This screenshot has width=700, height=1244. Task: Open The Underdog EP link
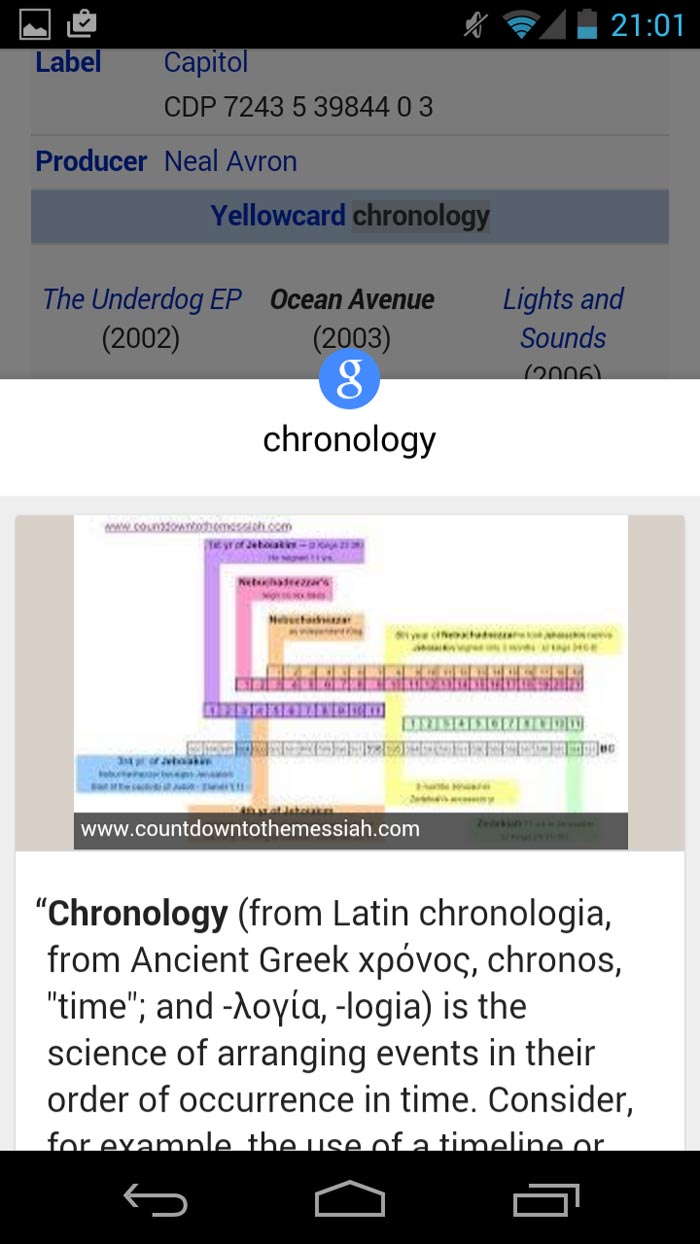click(x=142, y=299)
